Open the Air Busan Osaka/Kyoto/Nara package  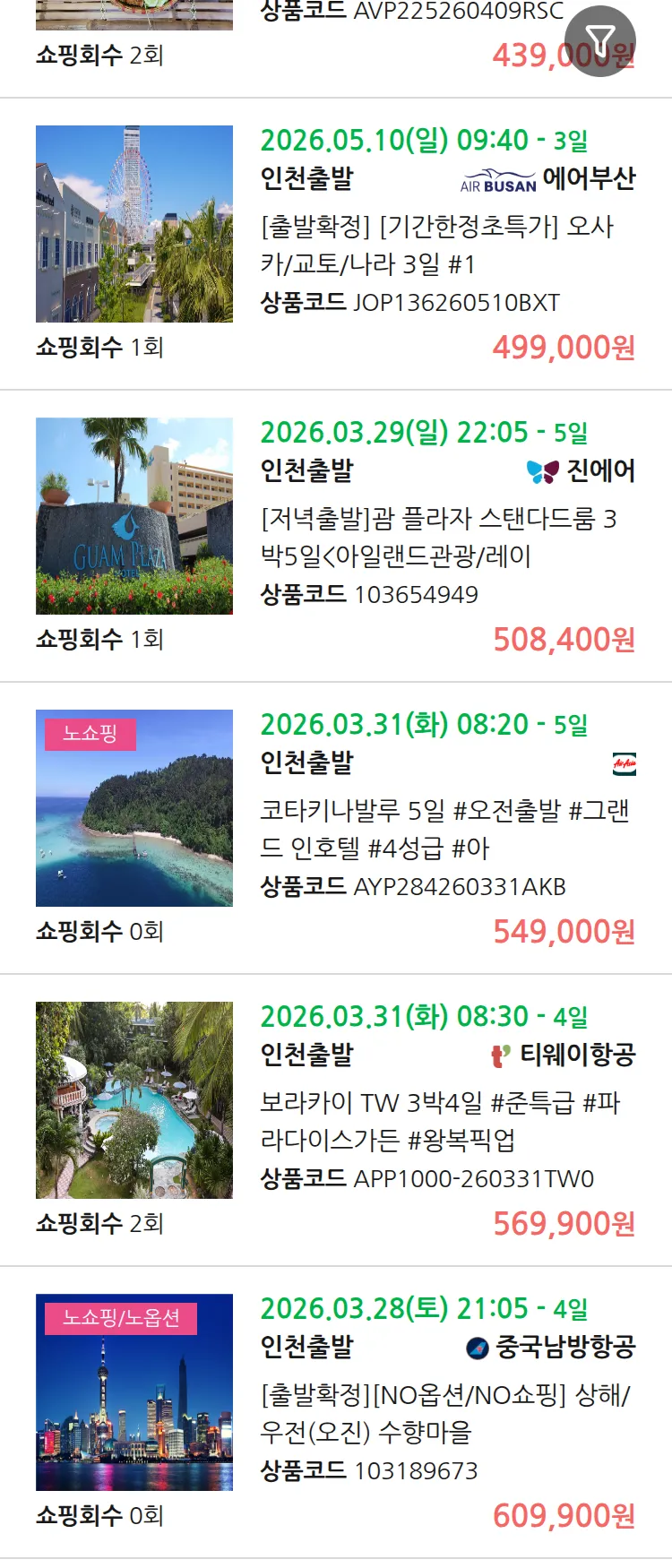pyautogui.click(x=436, y=245)
